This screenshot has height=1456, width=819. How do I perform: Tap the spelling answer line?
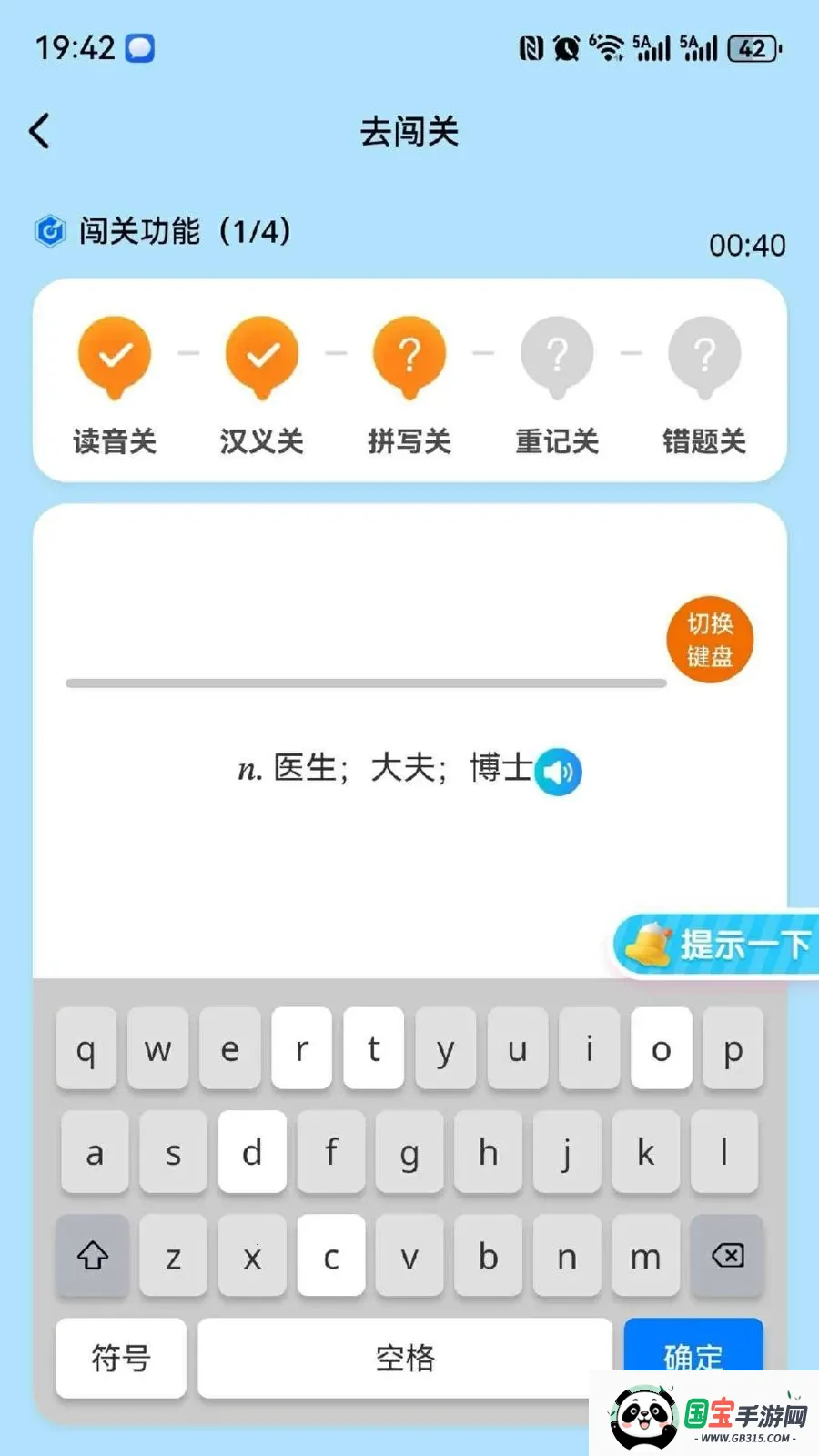pos(366,682)
